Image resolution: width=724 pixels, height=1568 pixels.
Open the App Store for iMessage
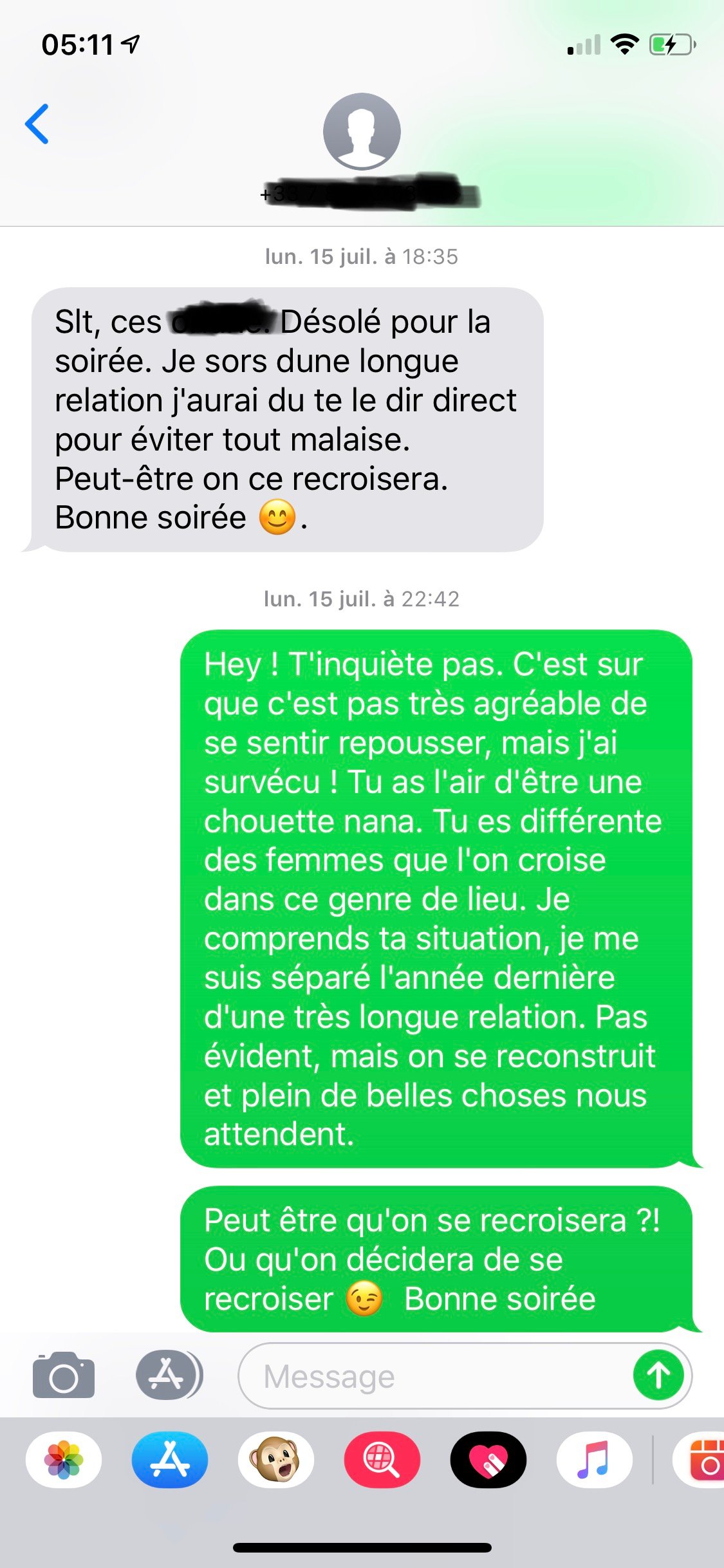coord(170,1460)
